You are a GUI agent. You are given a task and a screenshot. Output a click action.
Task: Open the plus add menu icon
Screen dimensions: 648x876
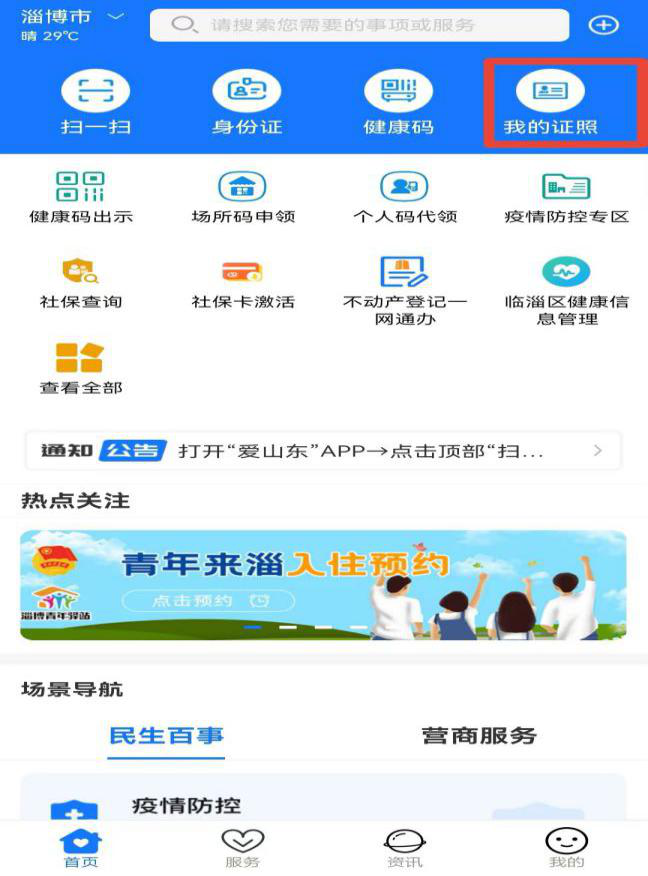(x=603, y=25)
